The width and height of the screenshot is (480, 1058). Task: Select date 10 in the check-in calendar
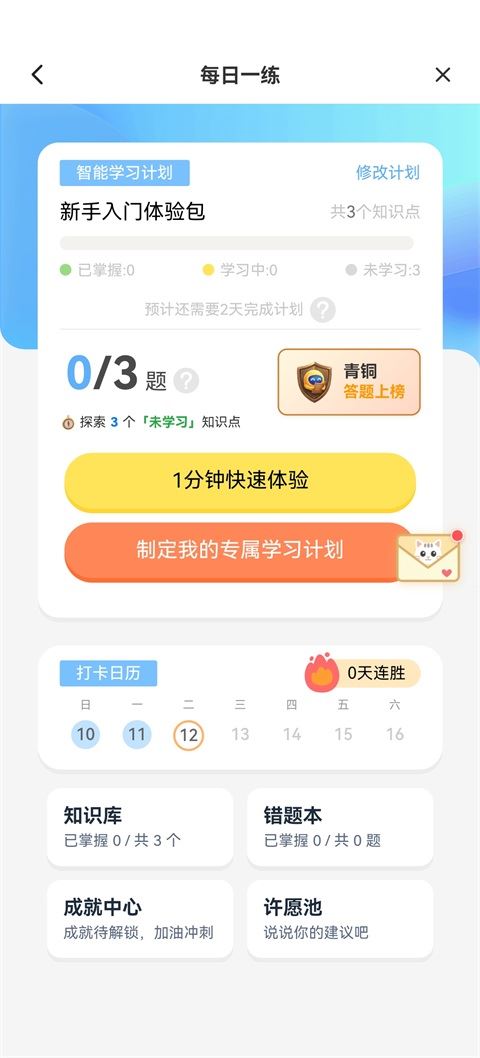(86, 734)
